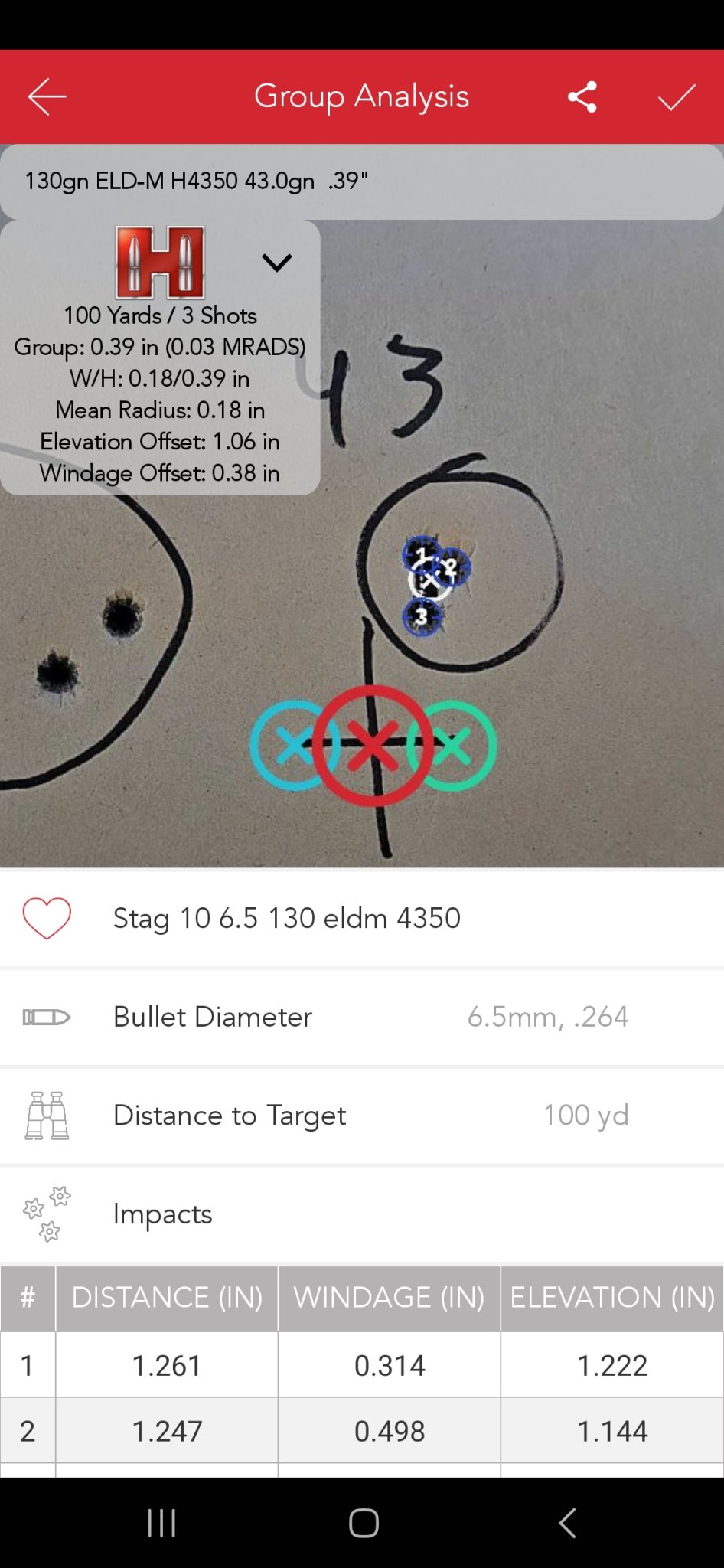
Task: Edit the Stag 10 6.5 130 eldm 4350 name
Action: pos(287,918)
